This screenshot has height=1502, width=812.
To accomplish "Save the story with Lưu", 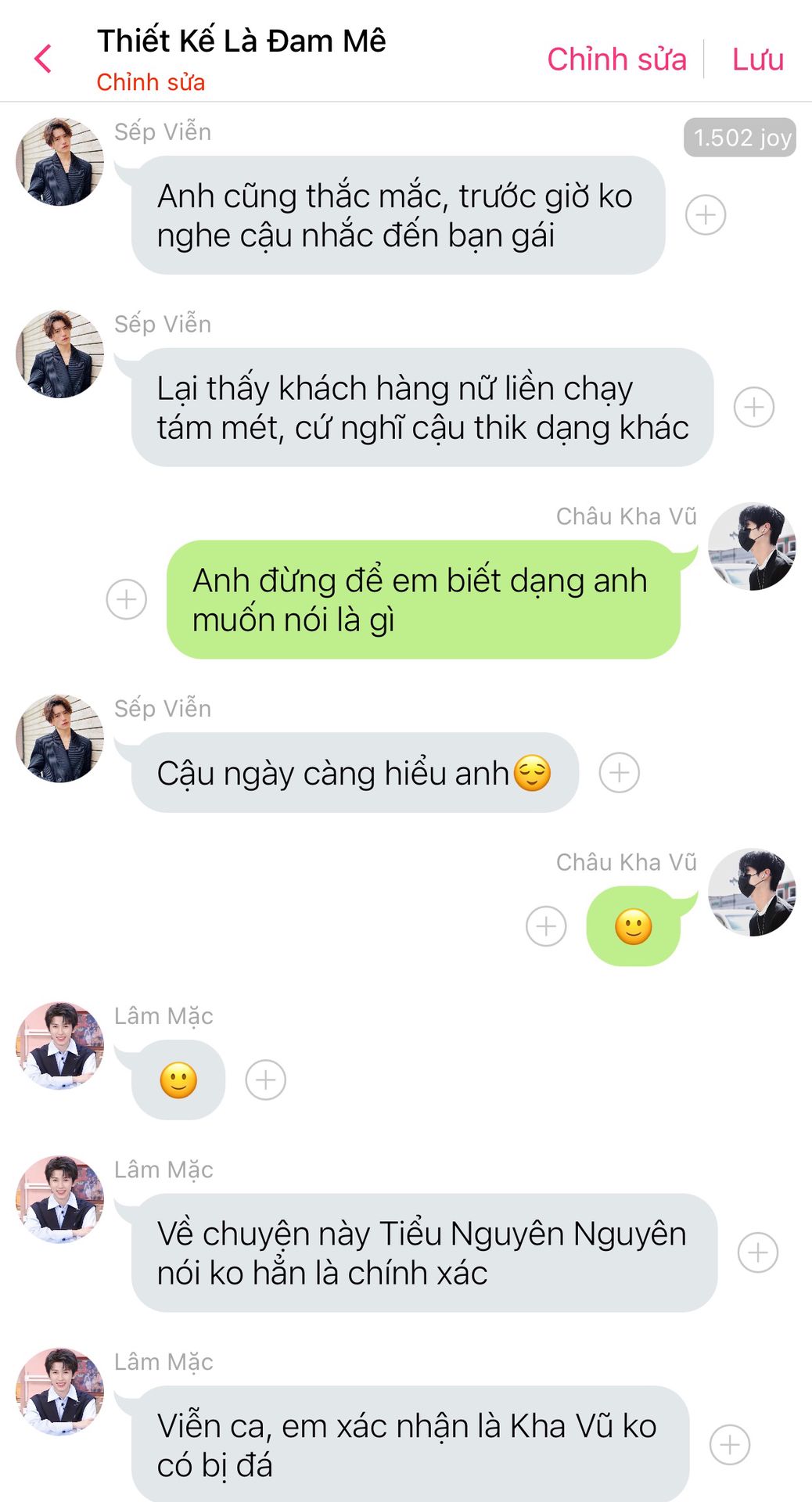I will 757,59.
